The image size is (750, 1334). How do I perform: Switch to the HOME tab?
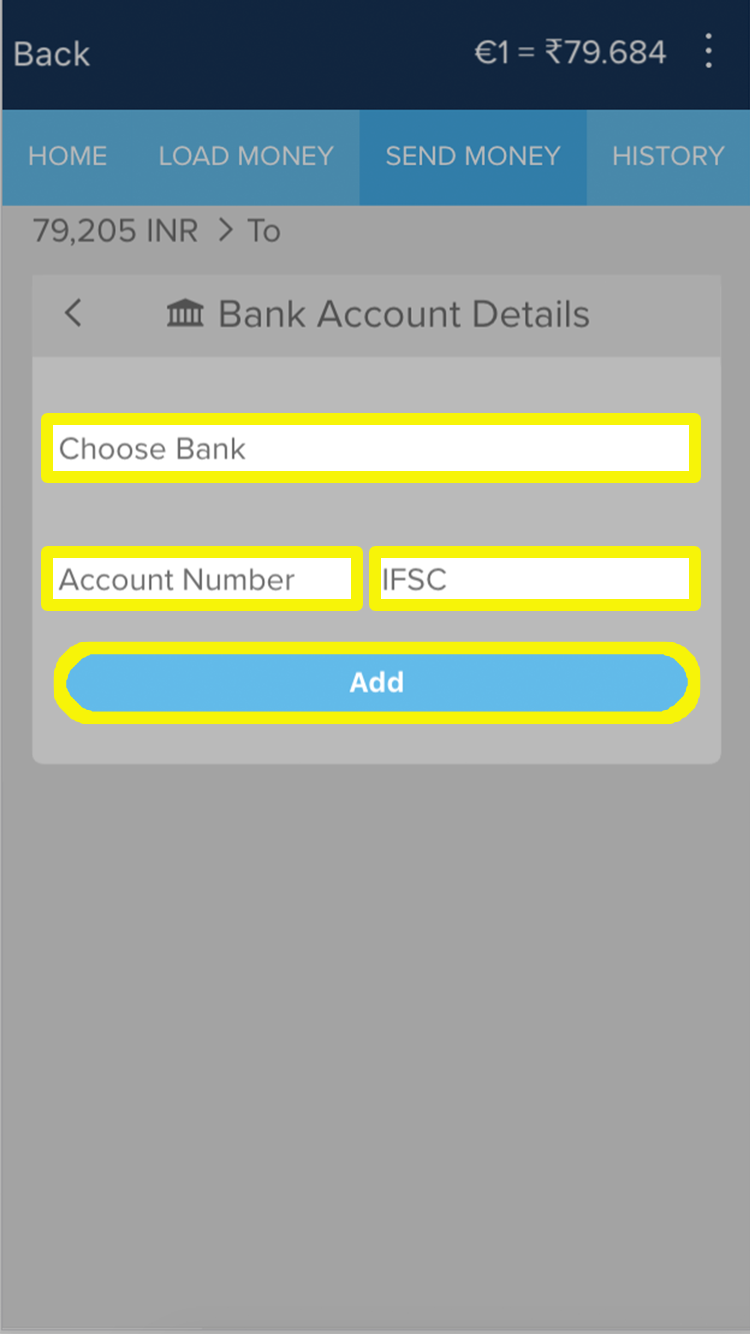68,156
